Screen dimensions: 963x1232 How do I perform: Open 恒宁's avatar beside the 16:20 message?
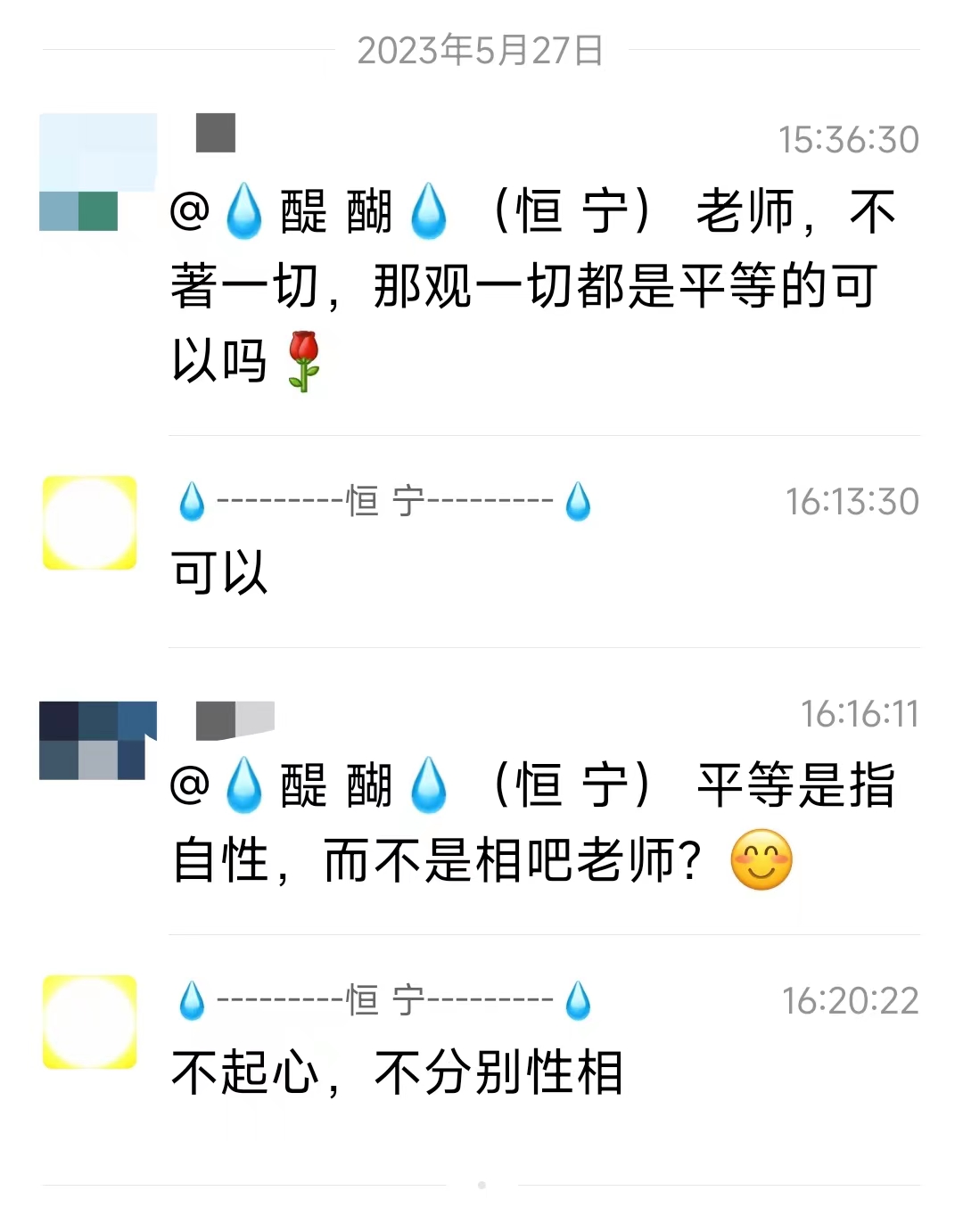89,1022
